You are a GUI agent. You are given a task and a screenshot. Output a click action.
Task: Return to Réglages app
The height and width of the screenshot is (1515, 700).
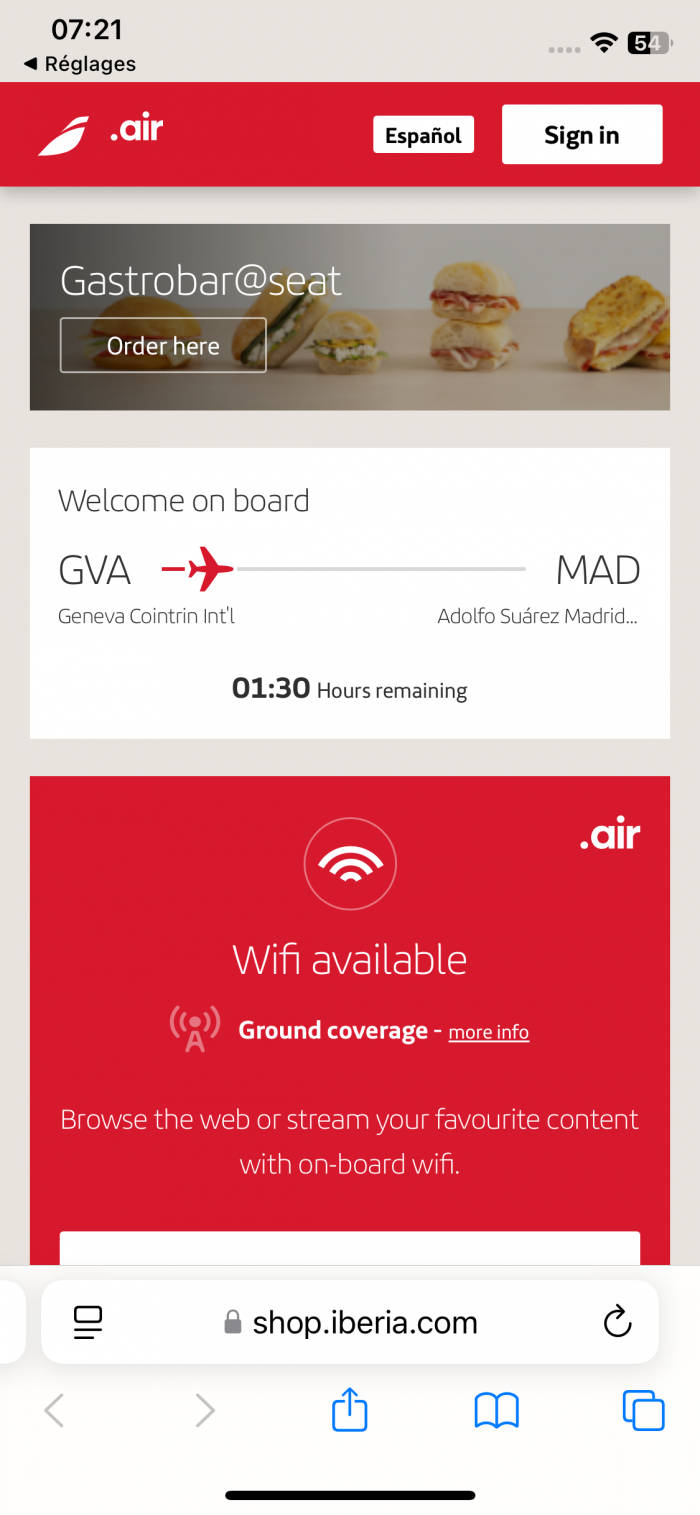click(x=80, y=64)
